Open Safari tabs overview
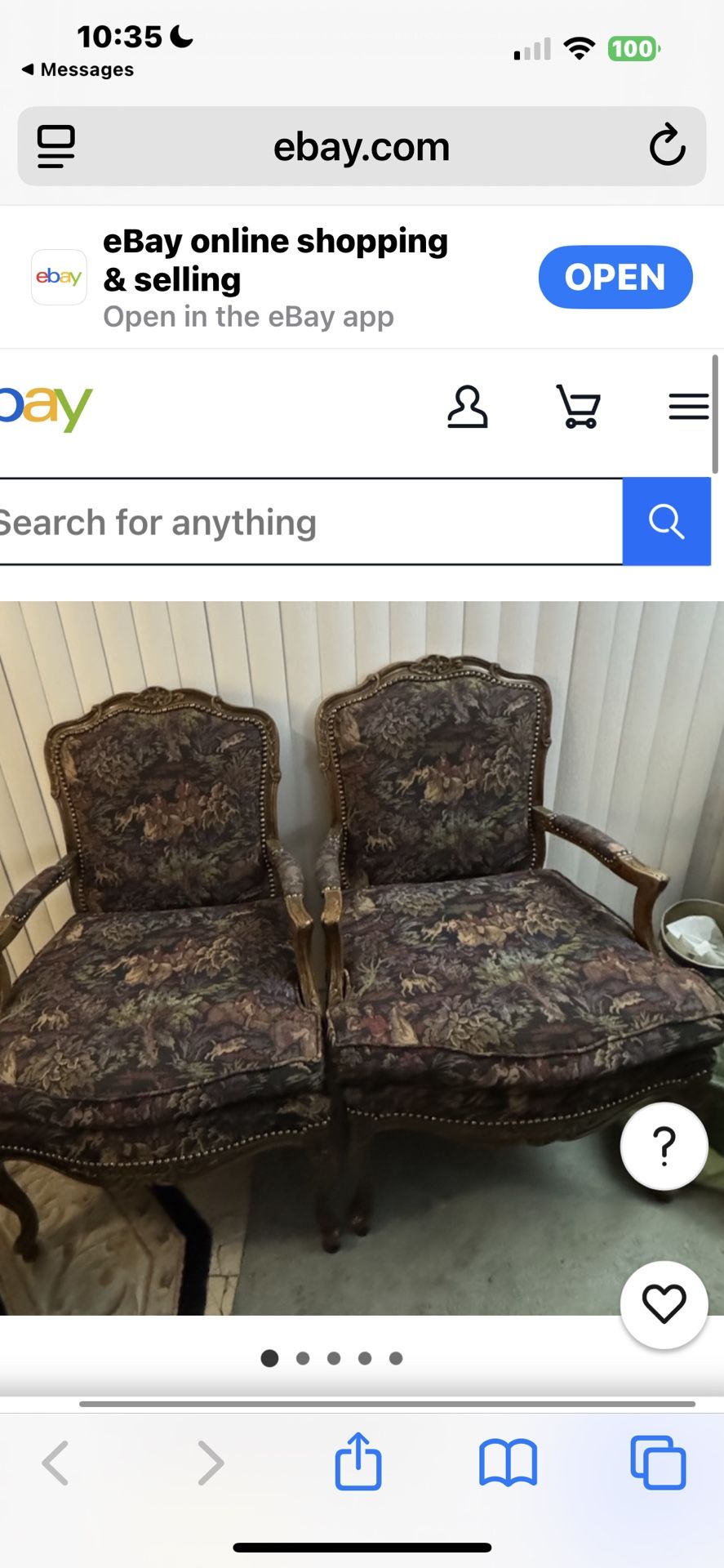 pos(657,1463)
